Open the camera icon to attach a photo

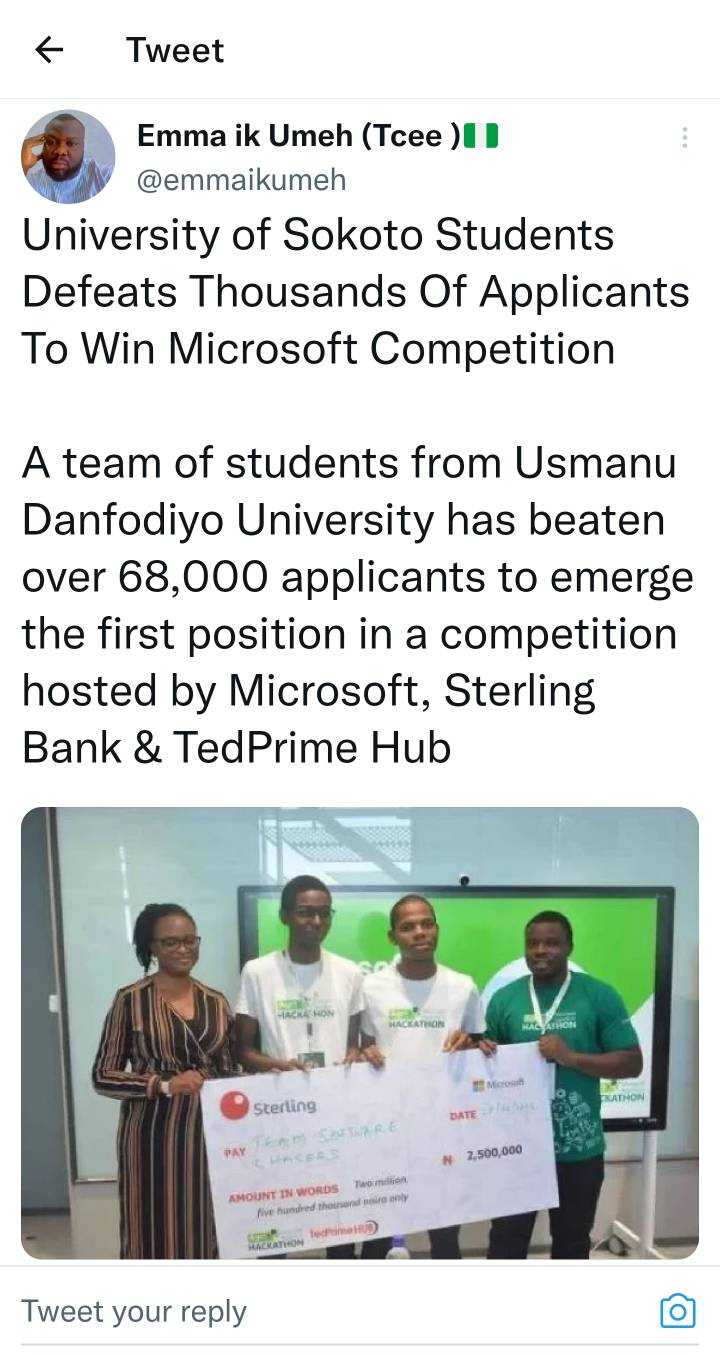click(677, 1311)
